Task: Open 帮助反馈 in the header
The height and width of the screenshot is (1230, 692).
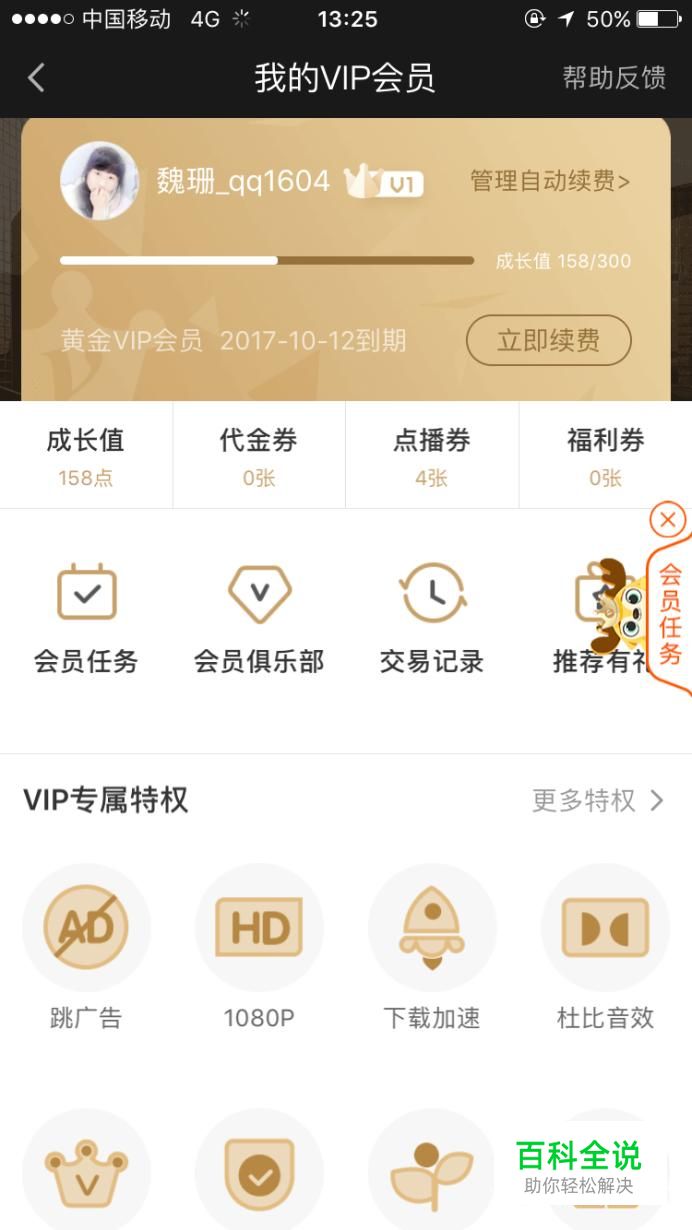Action: point(614,78)
